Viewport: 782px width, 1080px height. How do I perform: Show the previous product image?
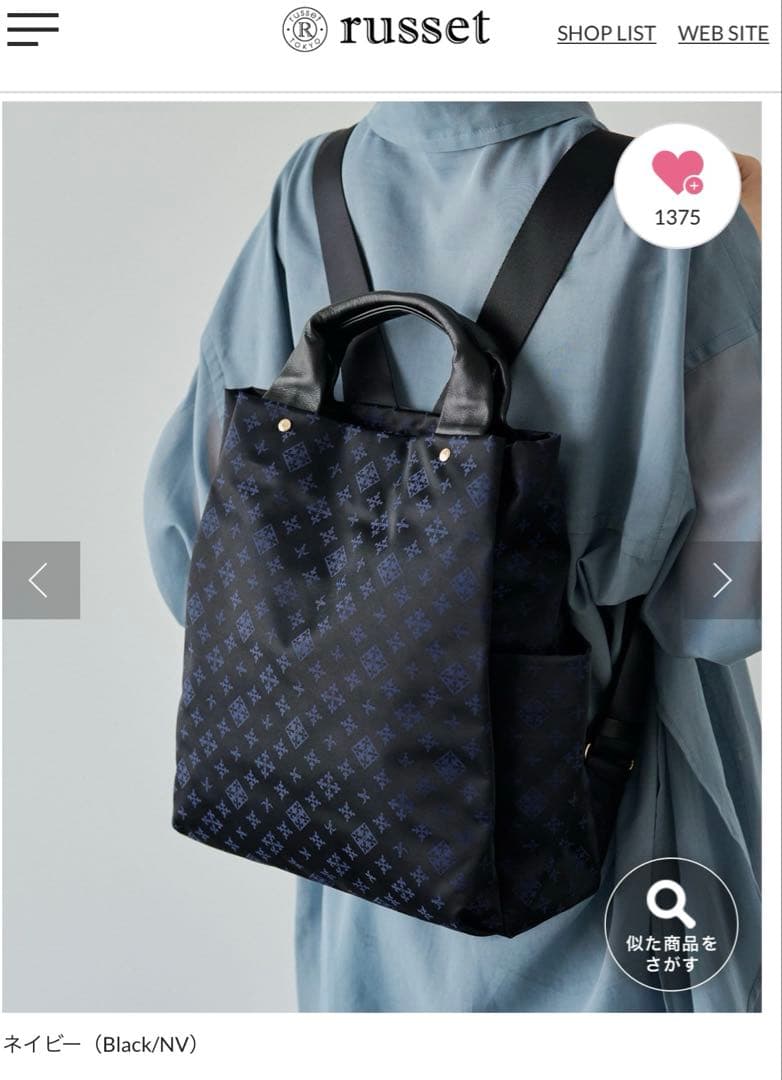pos(40,580)
